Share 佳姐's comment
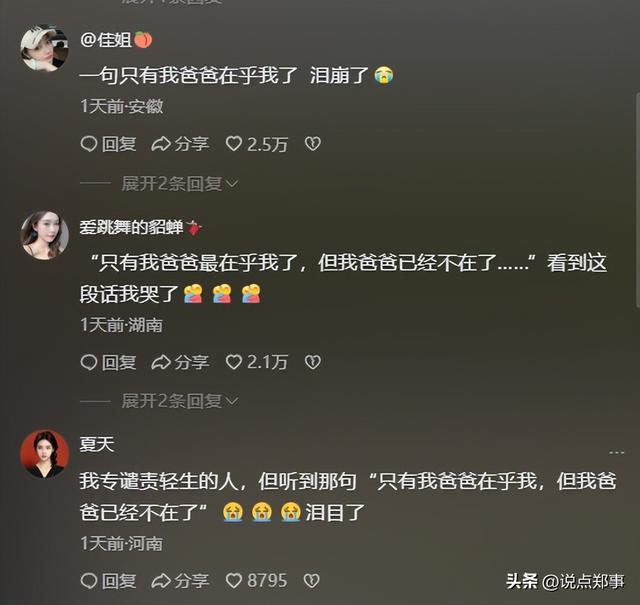 [180, 144]
